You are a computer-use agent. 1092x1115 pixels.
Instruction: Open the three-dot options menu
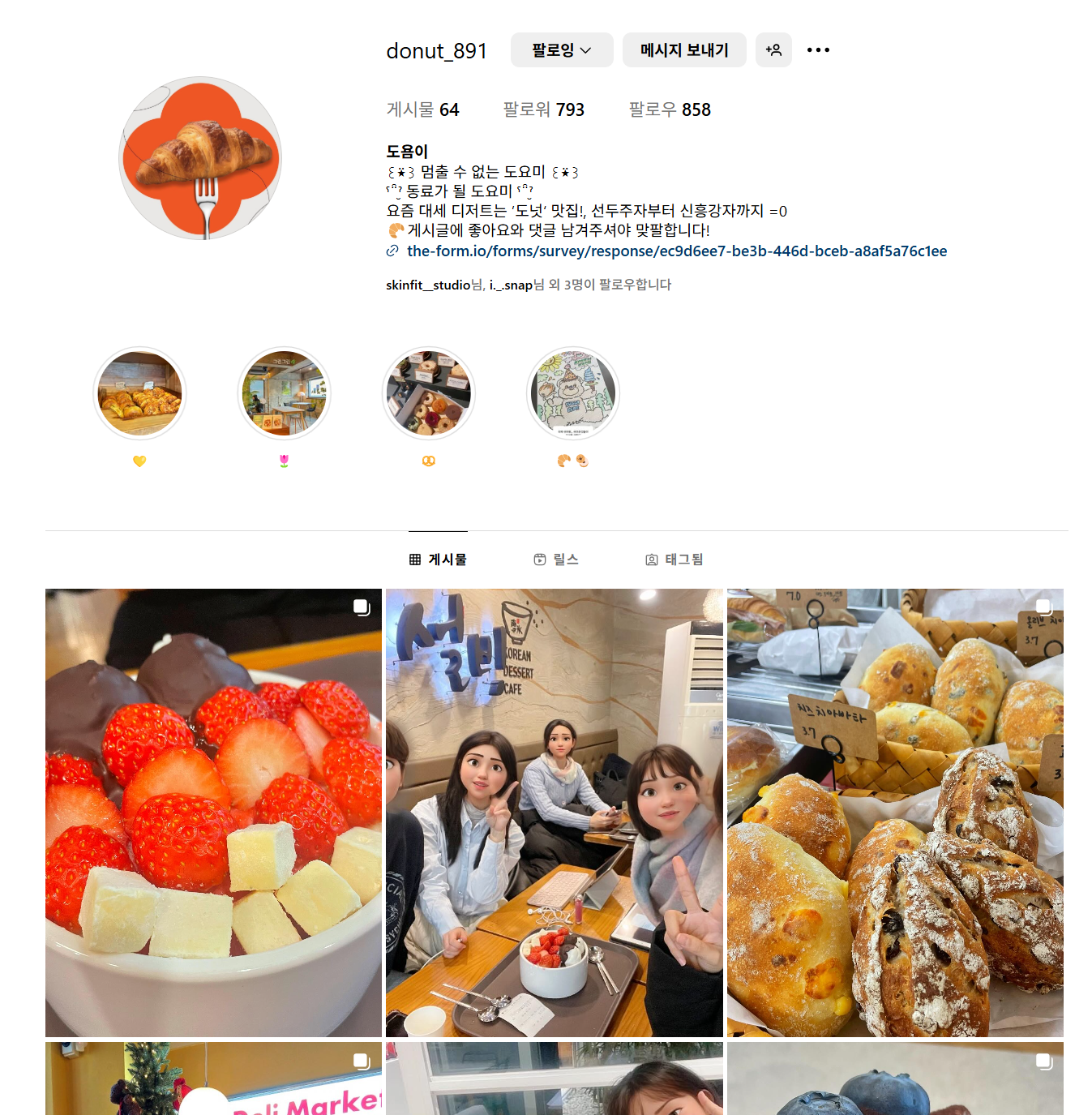click(818, 50)
